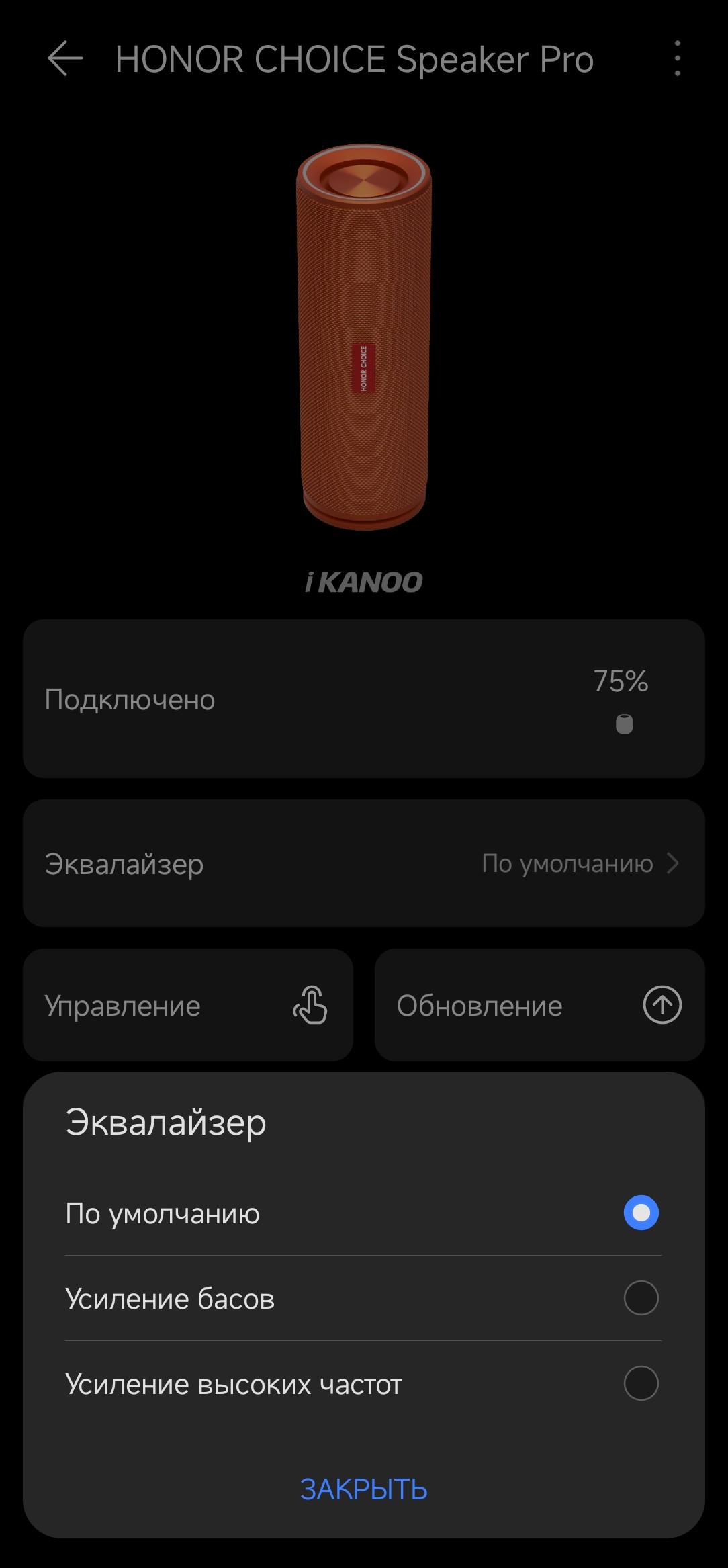Open the Обновление card
Image resolution: width=728 pixels, height=1568 pixels.
coord(539,1005)
